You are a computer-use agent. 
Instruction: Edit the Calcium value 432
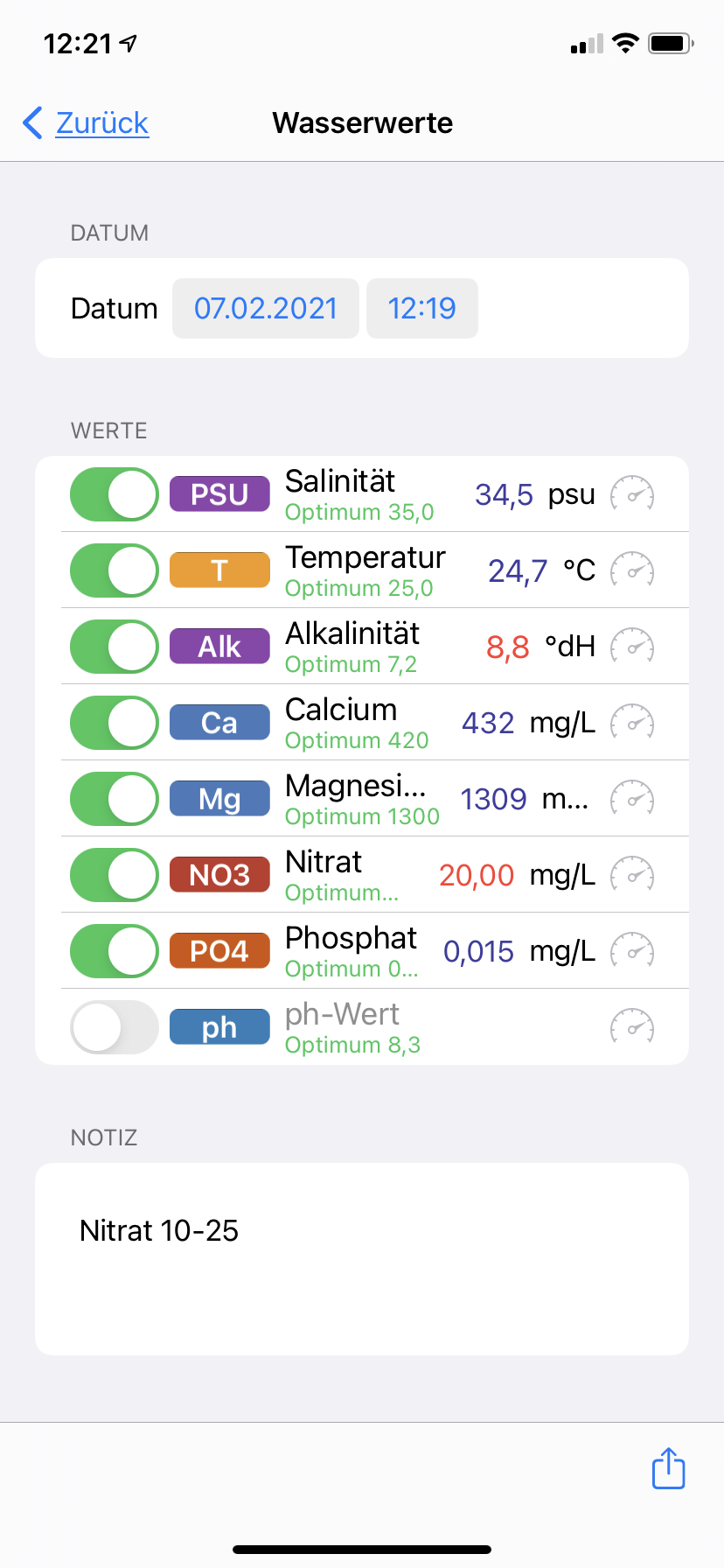pos(488,724)
